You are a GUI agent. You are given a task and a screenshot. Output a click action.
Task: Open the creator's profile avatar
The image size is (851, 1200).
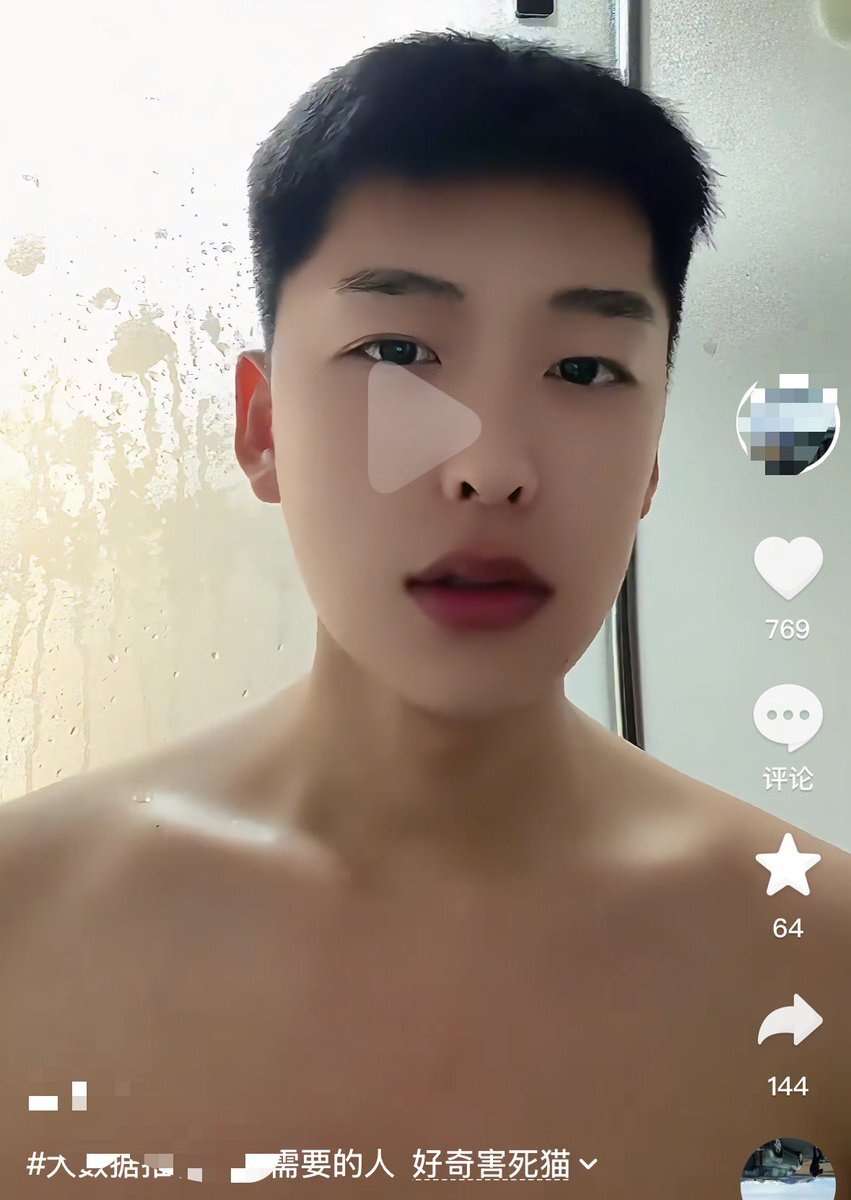(x=787, y=425)
